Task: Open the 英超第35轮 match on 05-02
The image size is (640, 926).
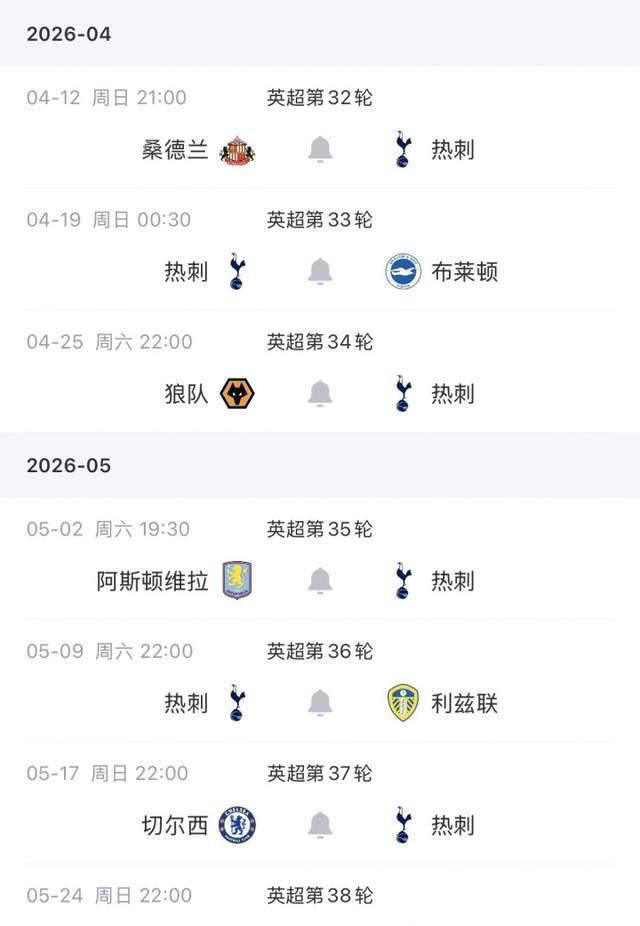Action: point(320,529)
